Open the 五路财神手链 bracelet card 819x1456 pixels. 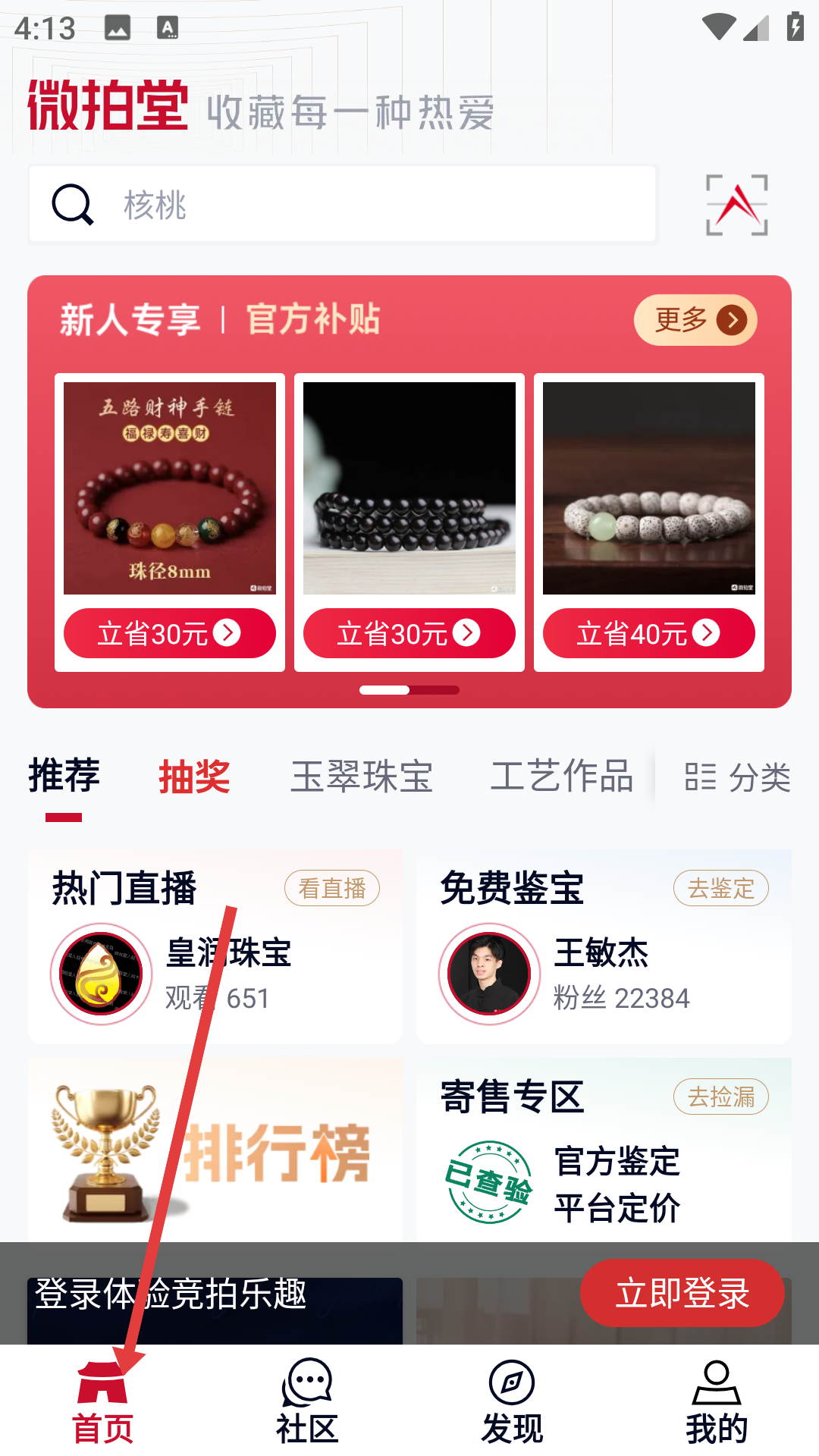(x=170, y=522)
